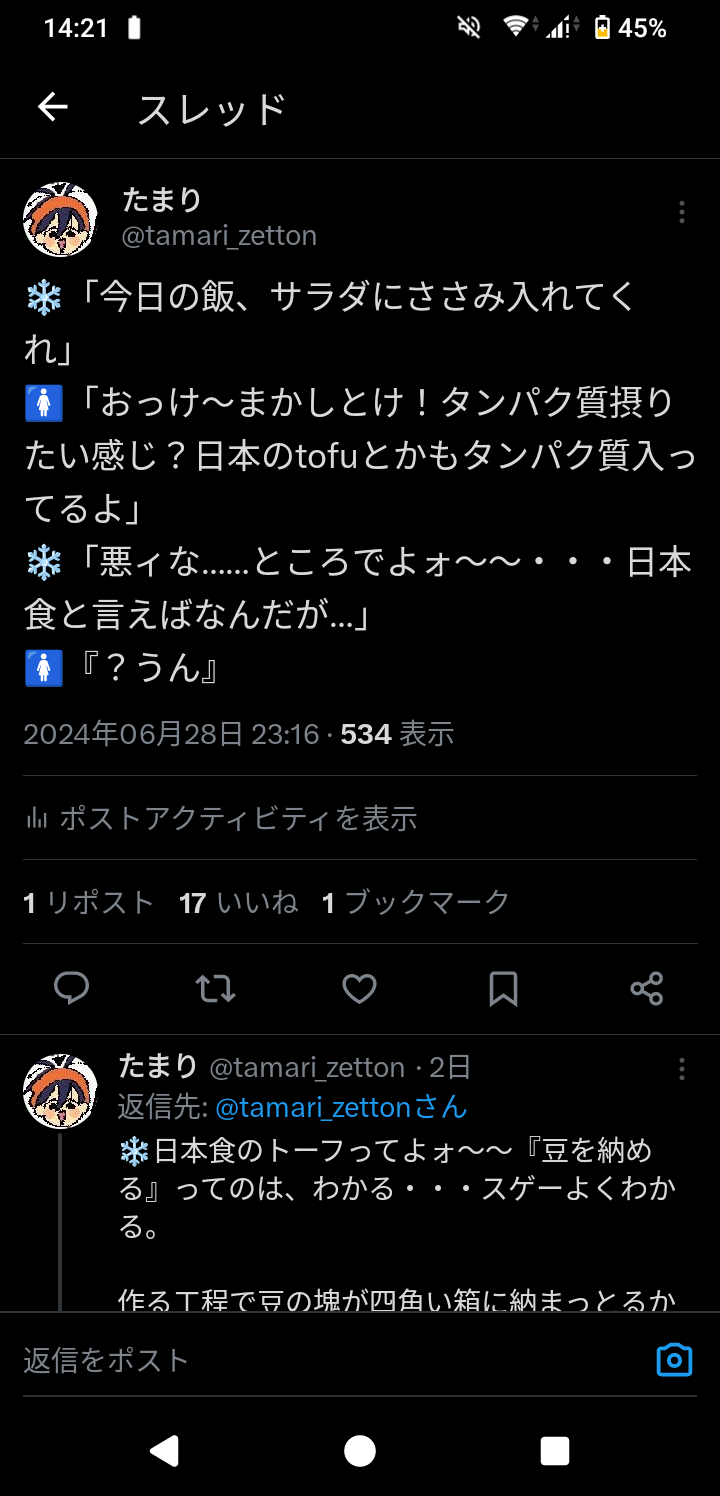The height and width of the screenshot is (1496, 720).
Task: Attach a photo with the camera icon
Action: tap(674, 1360)
